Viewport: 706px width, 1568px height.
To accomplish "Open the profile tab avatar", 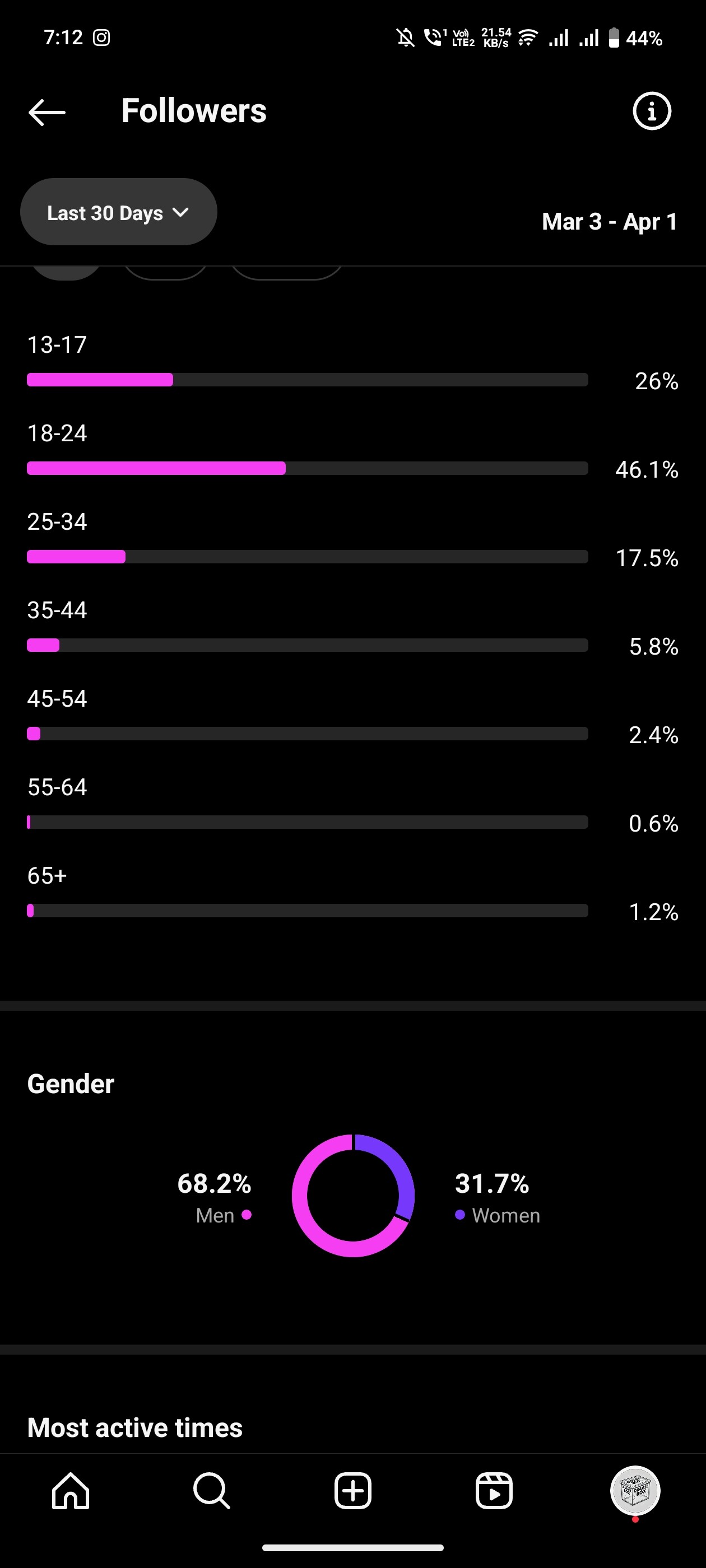I will (x=635, y=1491).
